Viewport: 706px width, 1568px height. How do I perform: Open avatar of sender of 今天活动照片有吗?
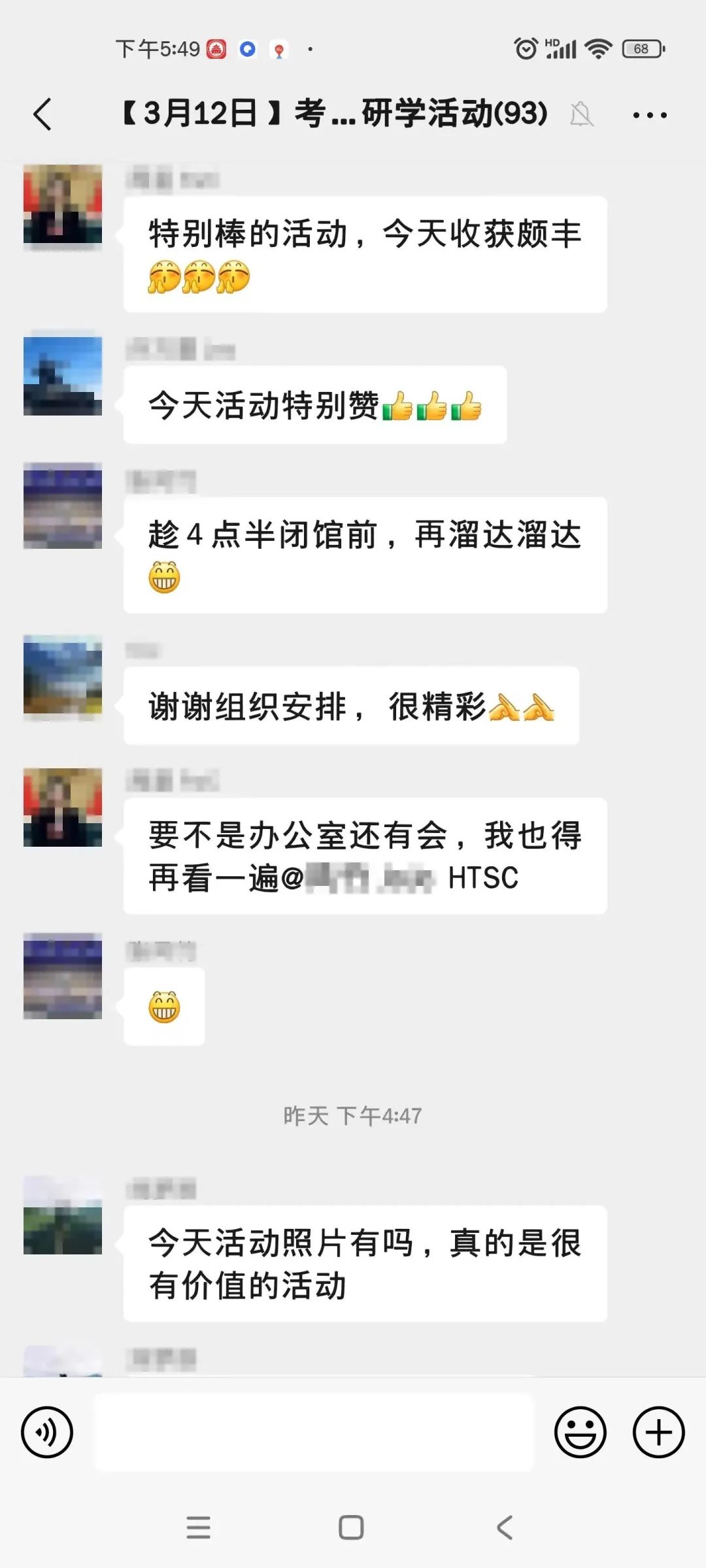[x=63, y=1216]
